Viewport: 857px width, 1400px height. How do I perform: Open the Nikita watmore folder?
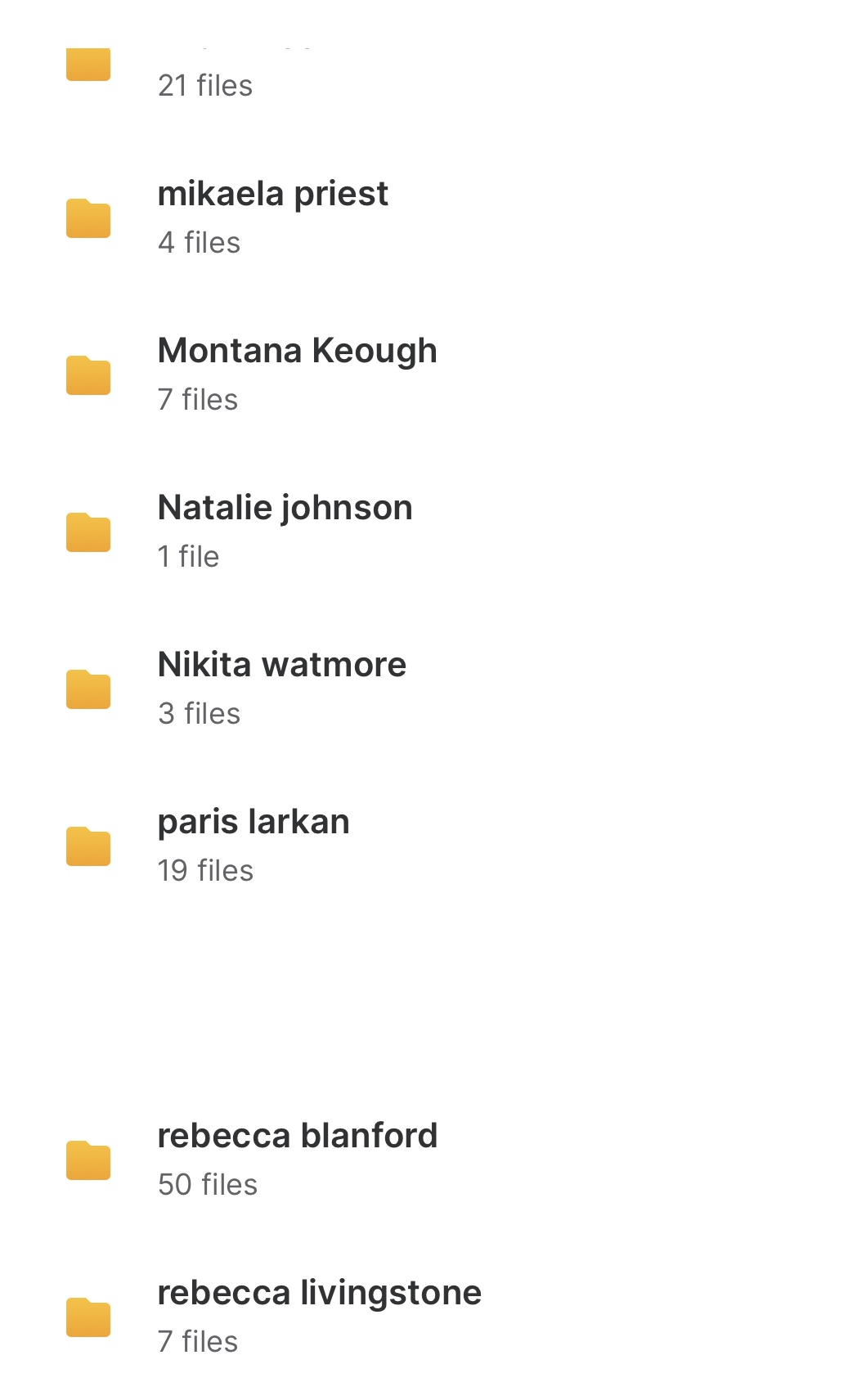pyautogui.click(x=281, y=689)
